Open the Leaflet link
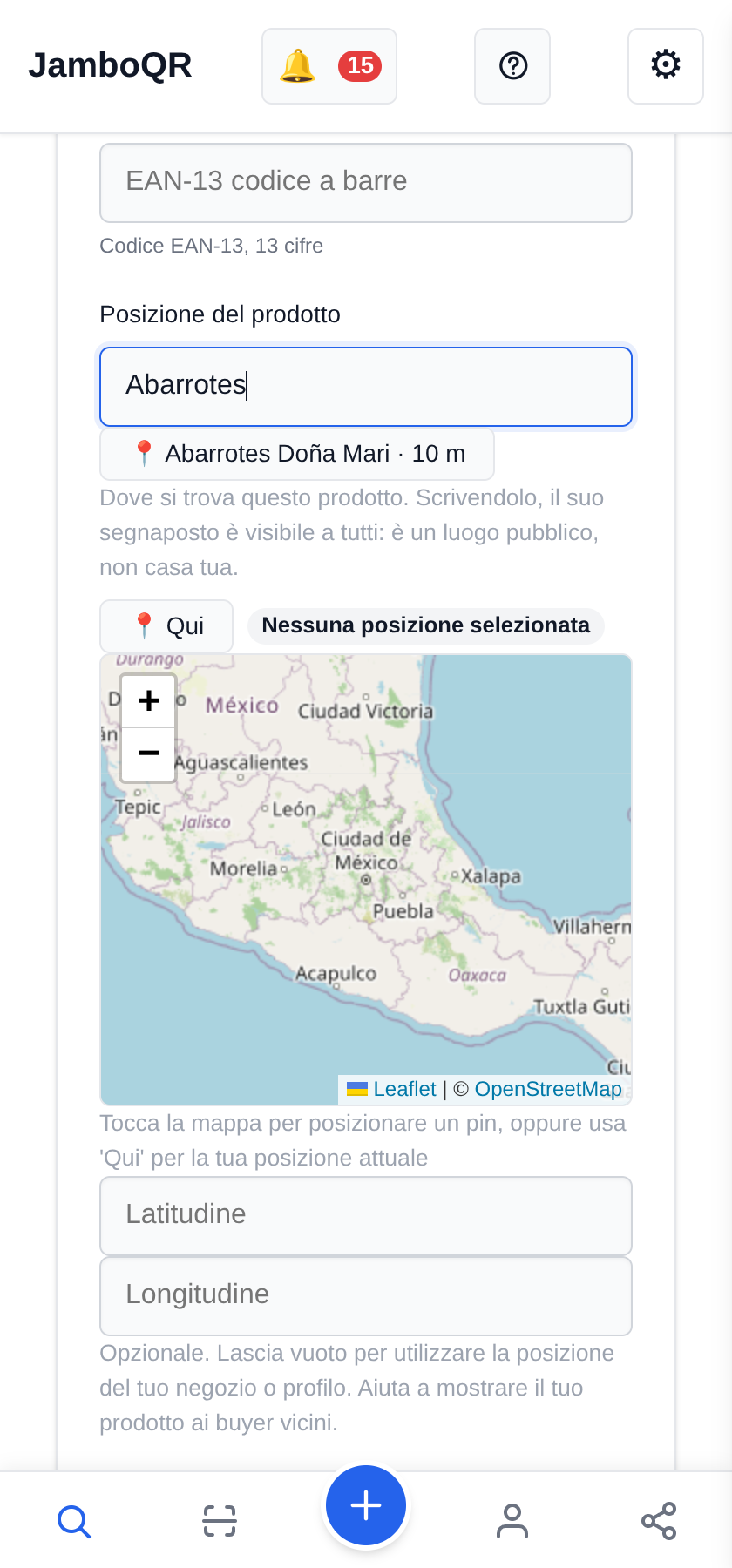 [404, 1089]
